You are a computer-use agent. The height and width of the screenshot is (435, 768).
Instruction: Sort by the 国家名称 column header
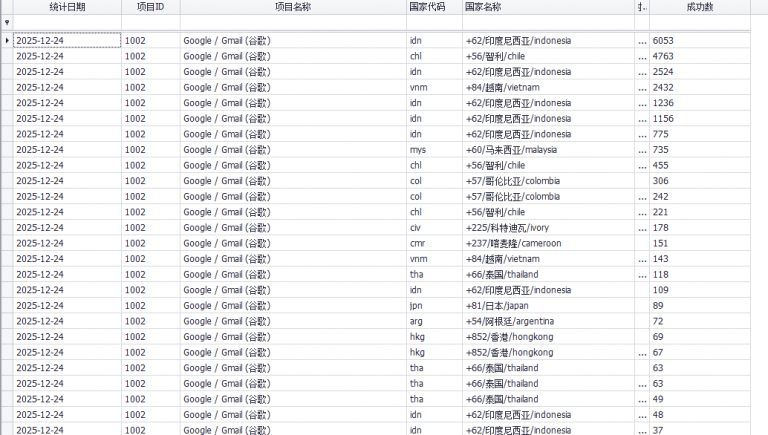(x=548, y=7)
